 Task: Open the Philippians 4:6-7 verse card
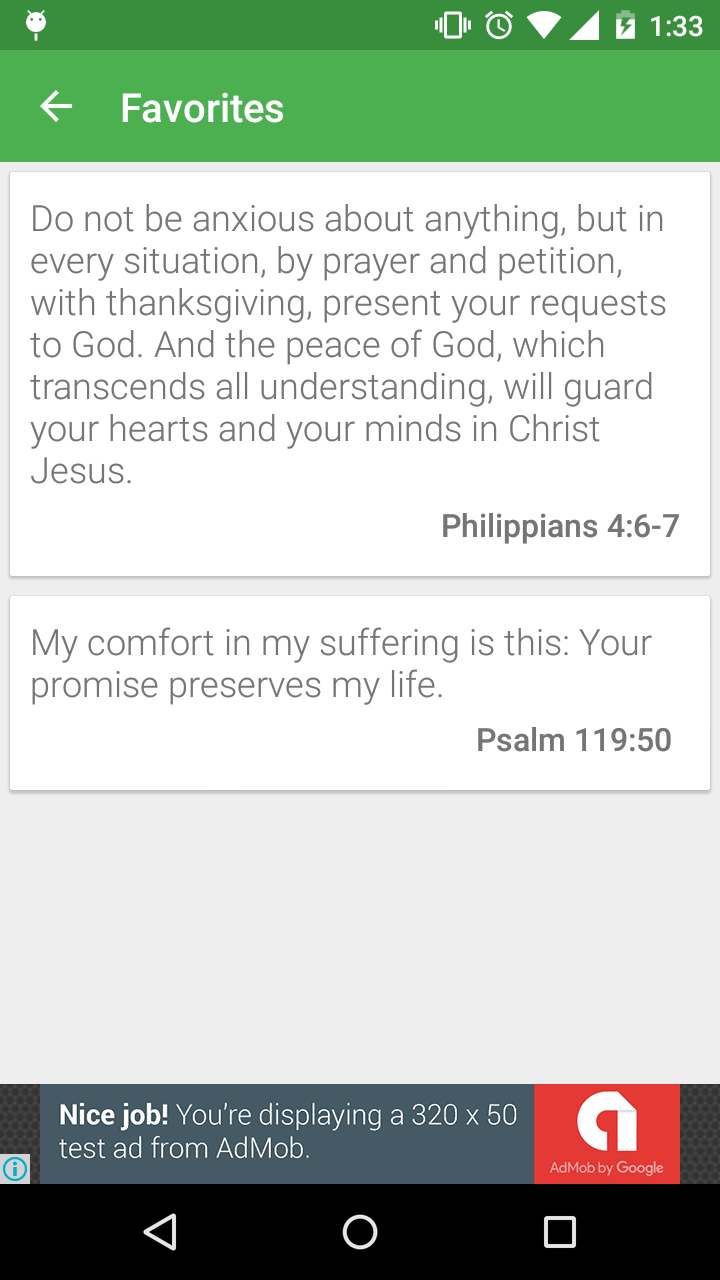(x=360, y=373)
